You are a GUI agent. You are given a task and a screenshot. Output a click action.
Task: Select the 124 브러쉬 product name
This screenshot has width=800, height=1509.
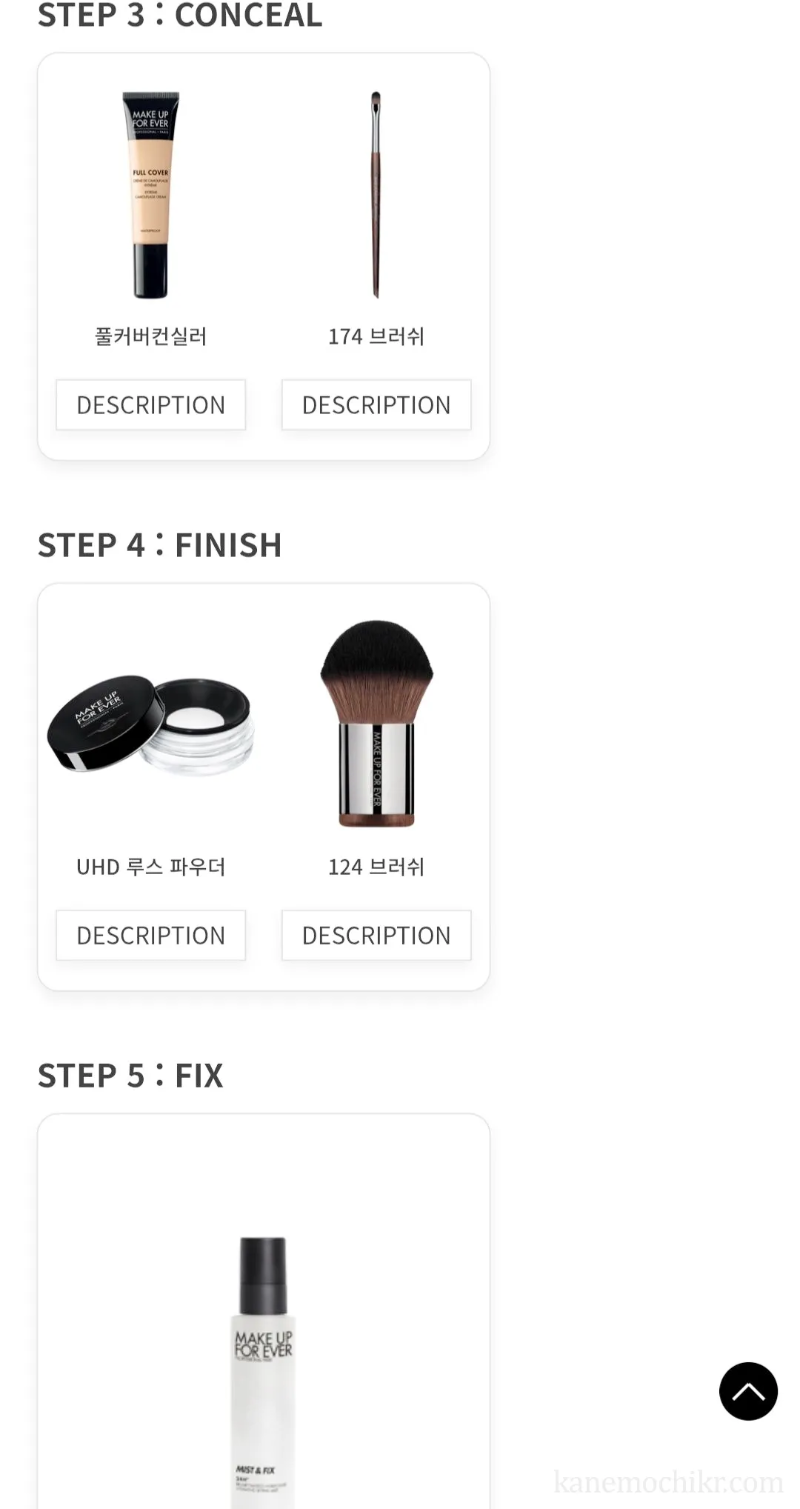coord(377,866)
